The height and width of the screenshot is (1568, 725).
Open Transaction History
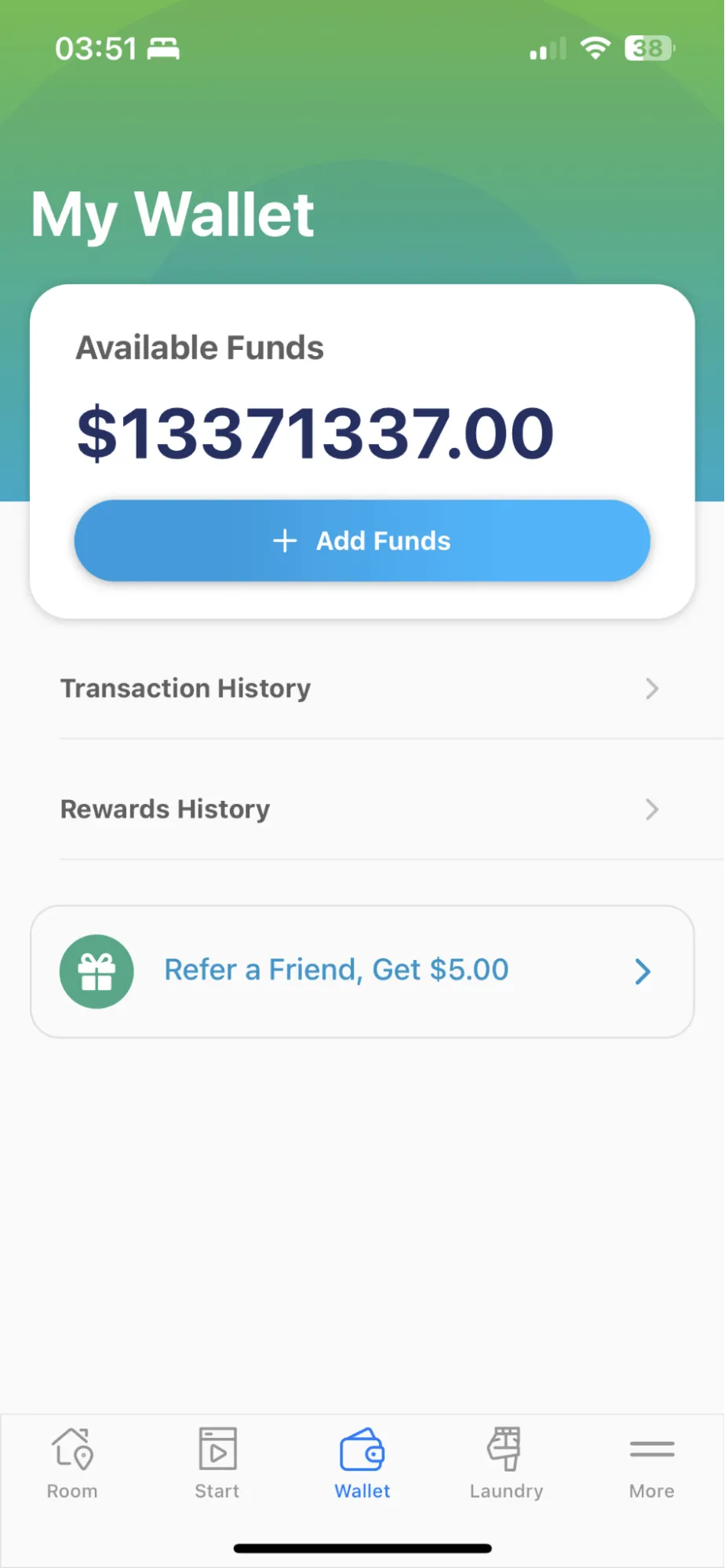click(362, 689)
